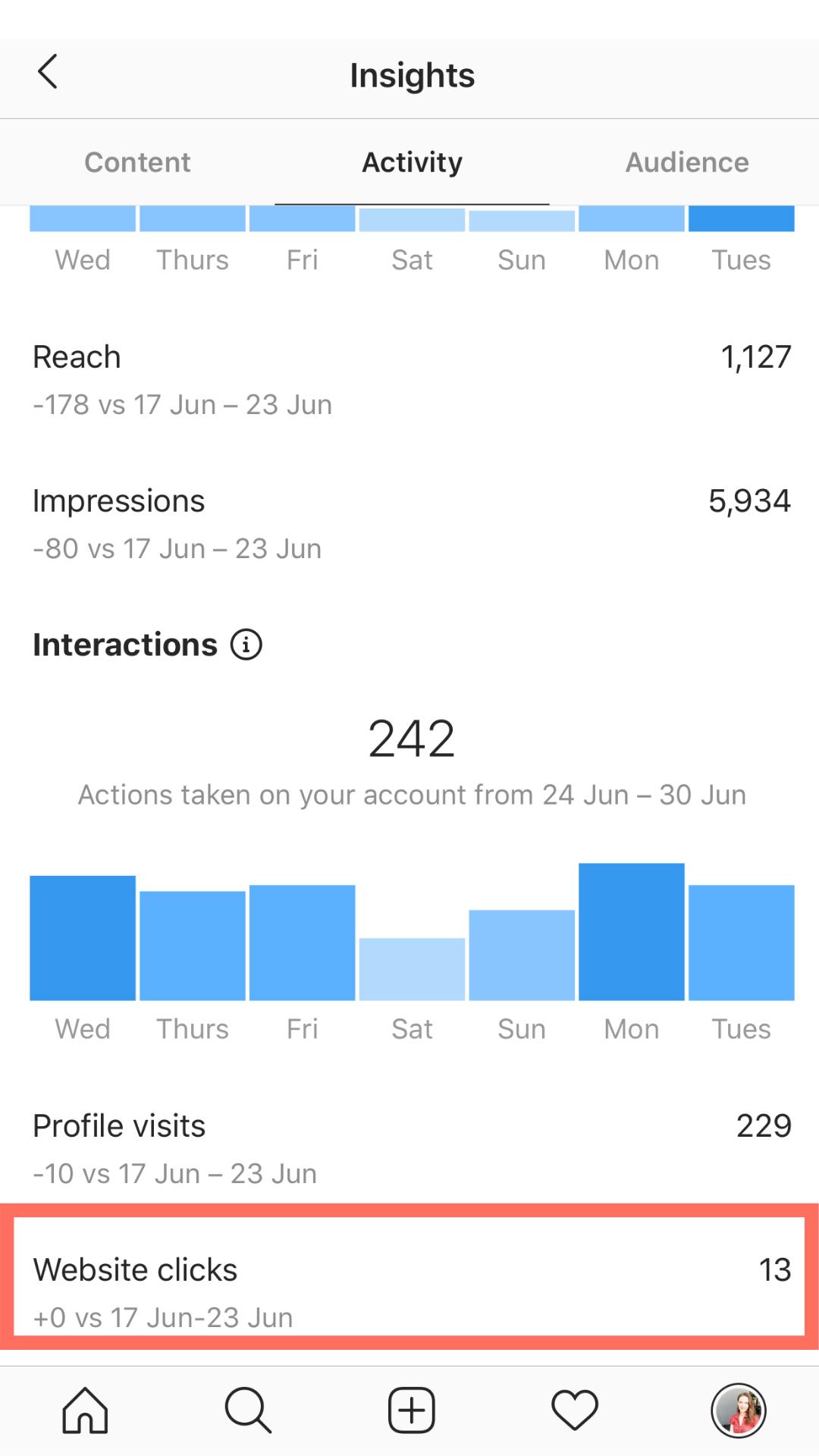Switch to the Content tab
Screen dimensions: 819x1456
tap(137, 162)
